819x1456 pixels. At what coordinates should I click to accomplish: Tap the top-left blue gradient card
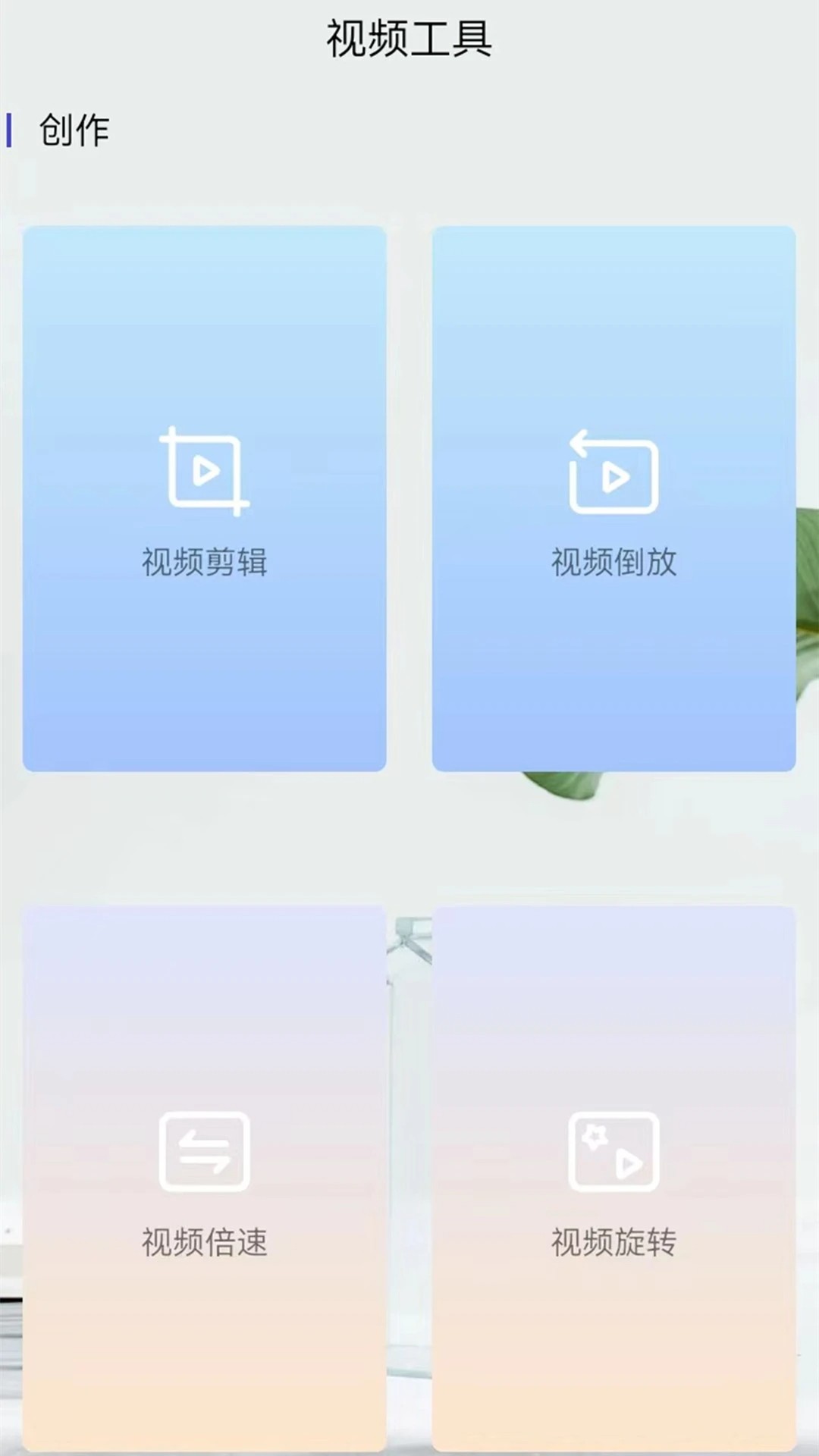click(203, 497)
